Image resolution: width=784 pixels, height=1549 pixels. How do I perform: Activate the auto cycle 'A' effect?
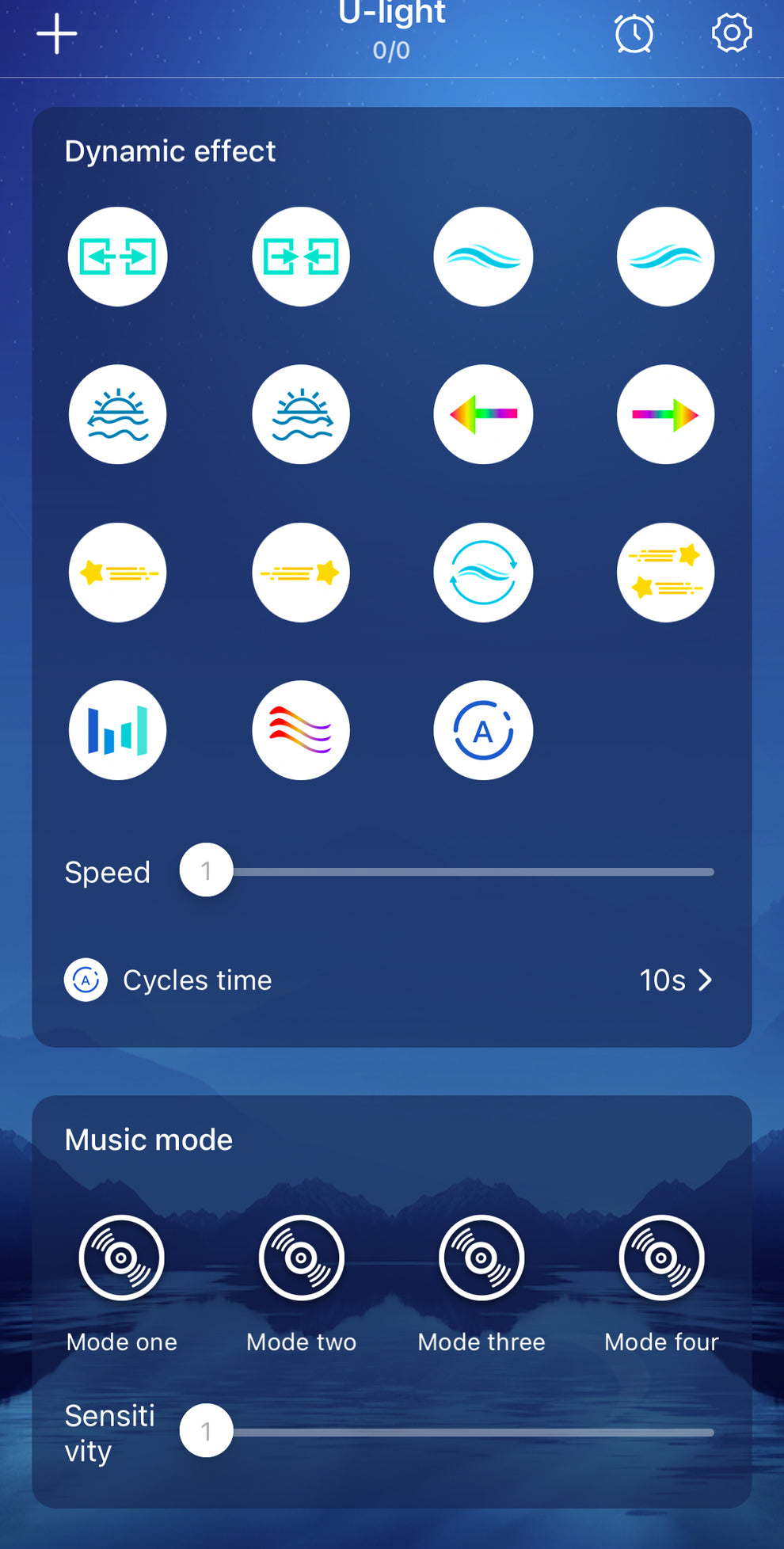coord(483,730)
